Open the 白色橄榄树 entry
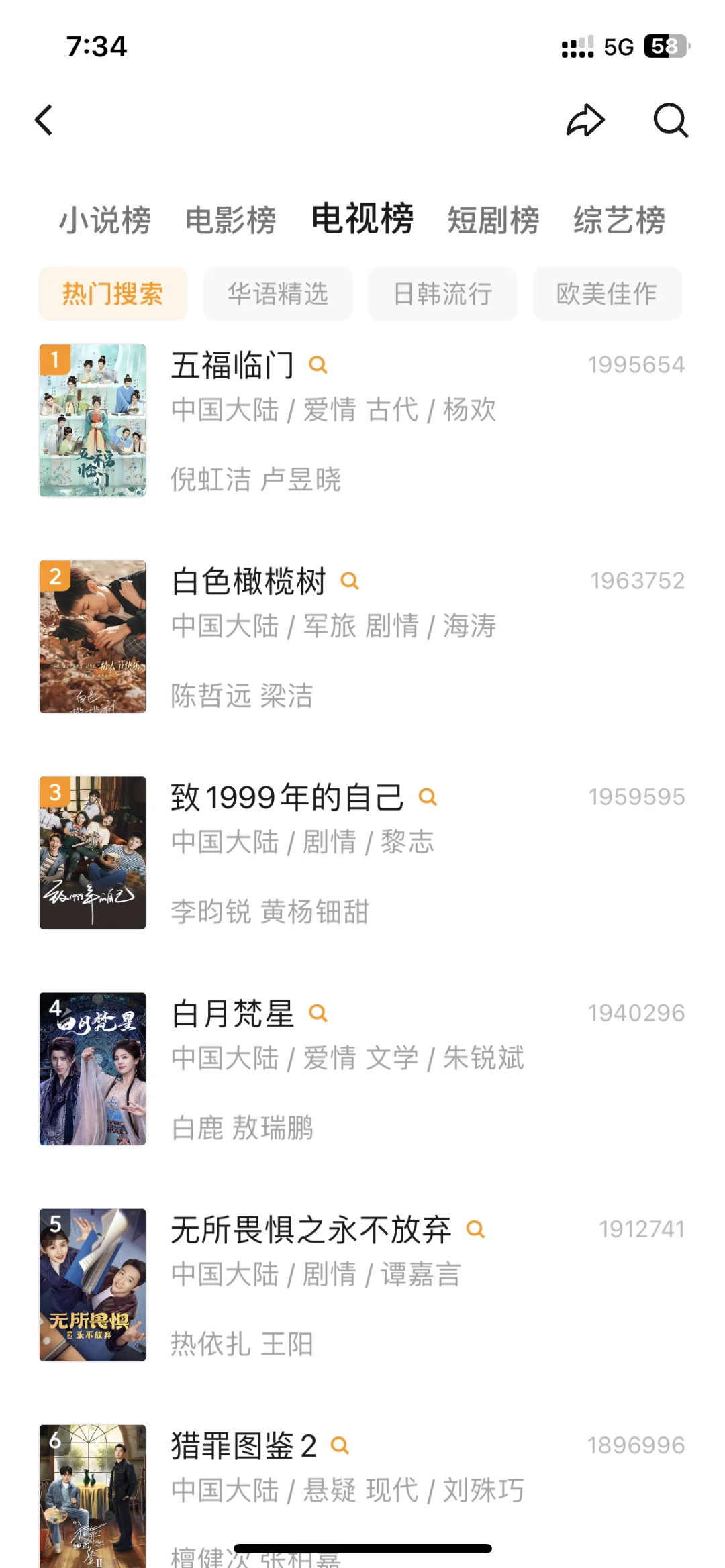Image resolution: width=725 pixels, height=1568 pixels. click(x=248, y=582)
